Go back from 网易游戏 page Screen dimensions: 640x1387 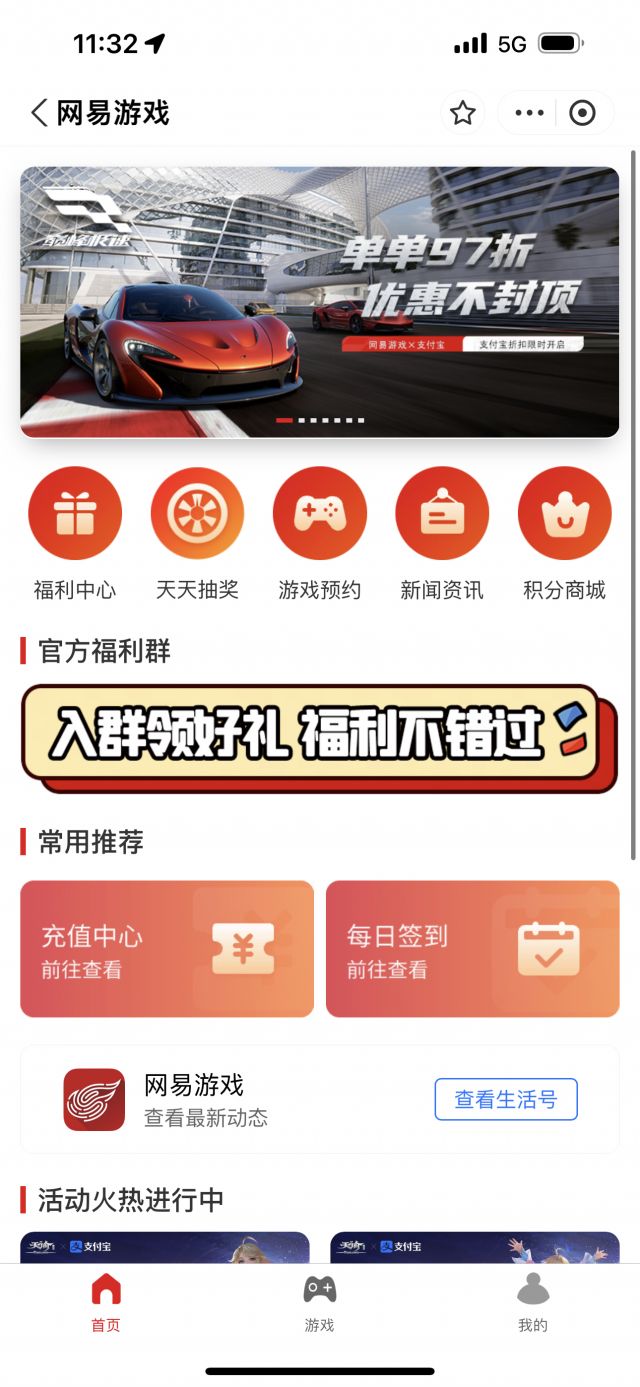click(39, 113)
